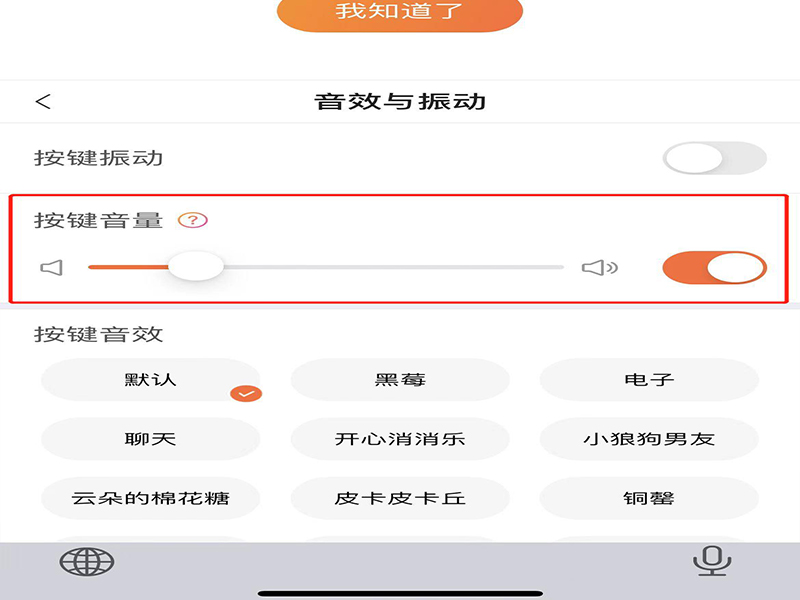Screen dimensions: 800x600
Task: Select the 默认 key sound
Action: (150, 380)
